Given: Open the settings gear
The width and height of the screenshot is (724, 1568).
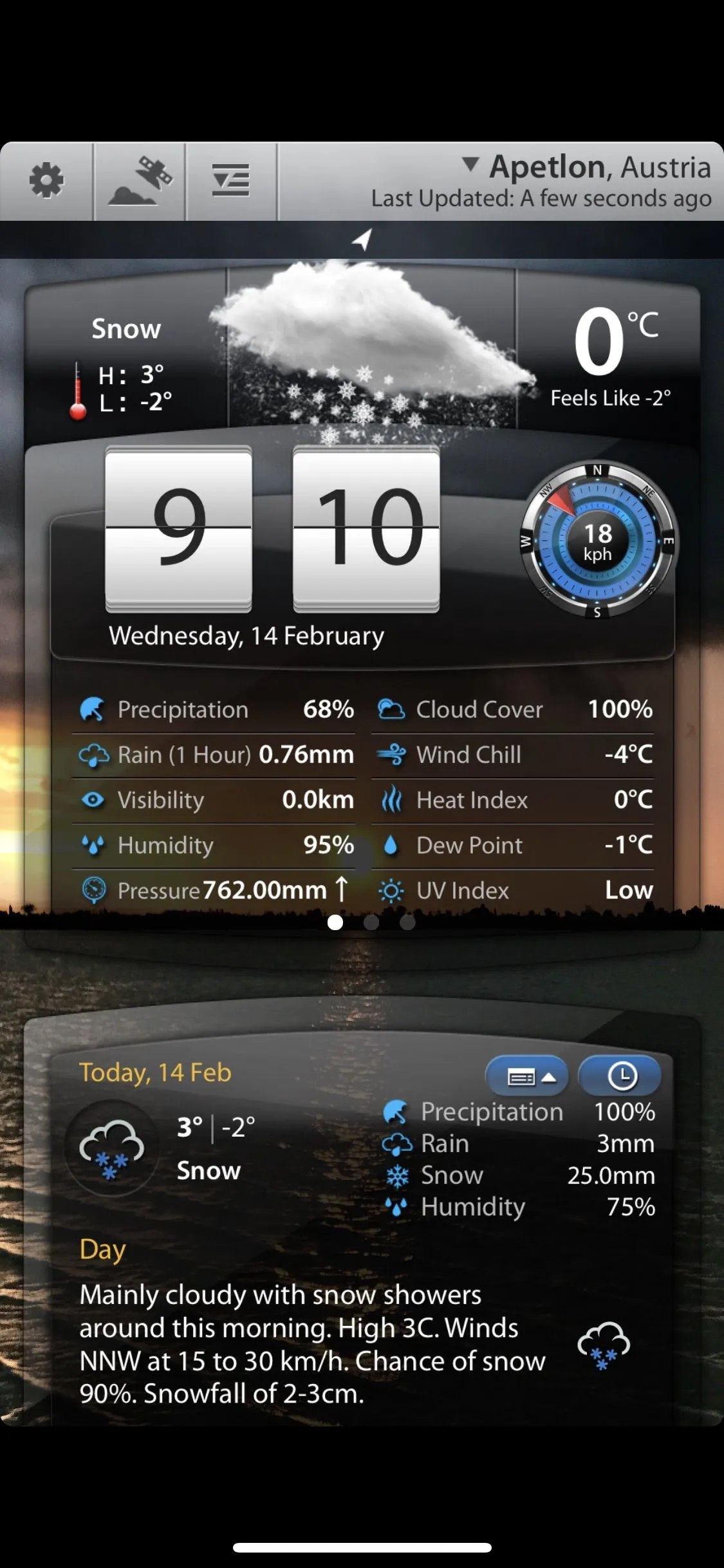Looking at the screenshot, I should 46,181.
